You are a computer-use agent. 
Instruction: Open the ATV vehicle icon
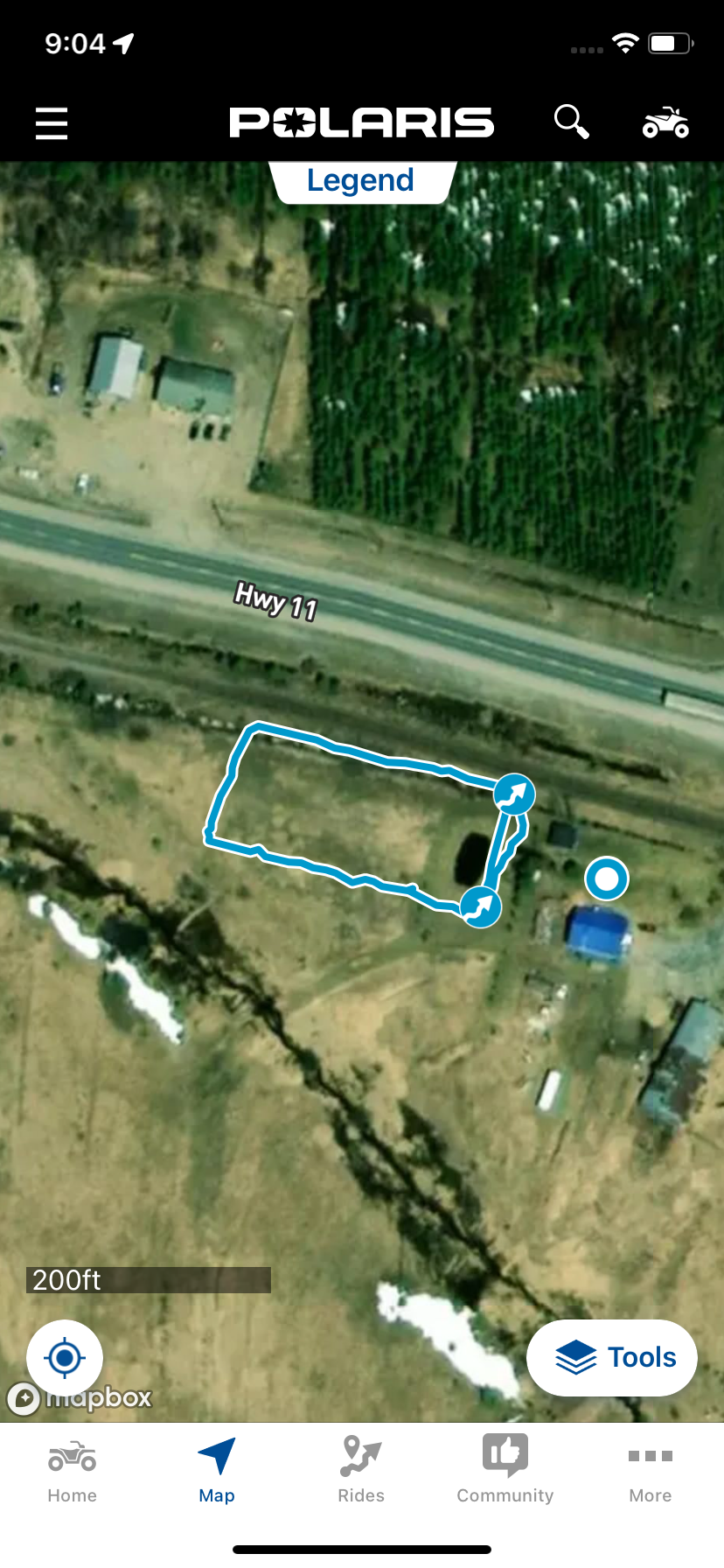(665, 122)
